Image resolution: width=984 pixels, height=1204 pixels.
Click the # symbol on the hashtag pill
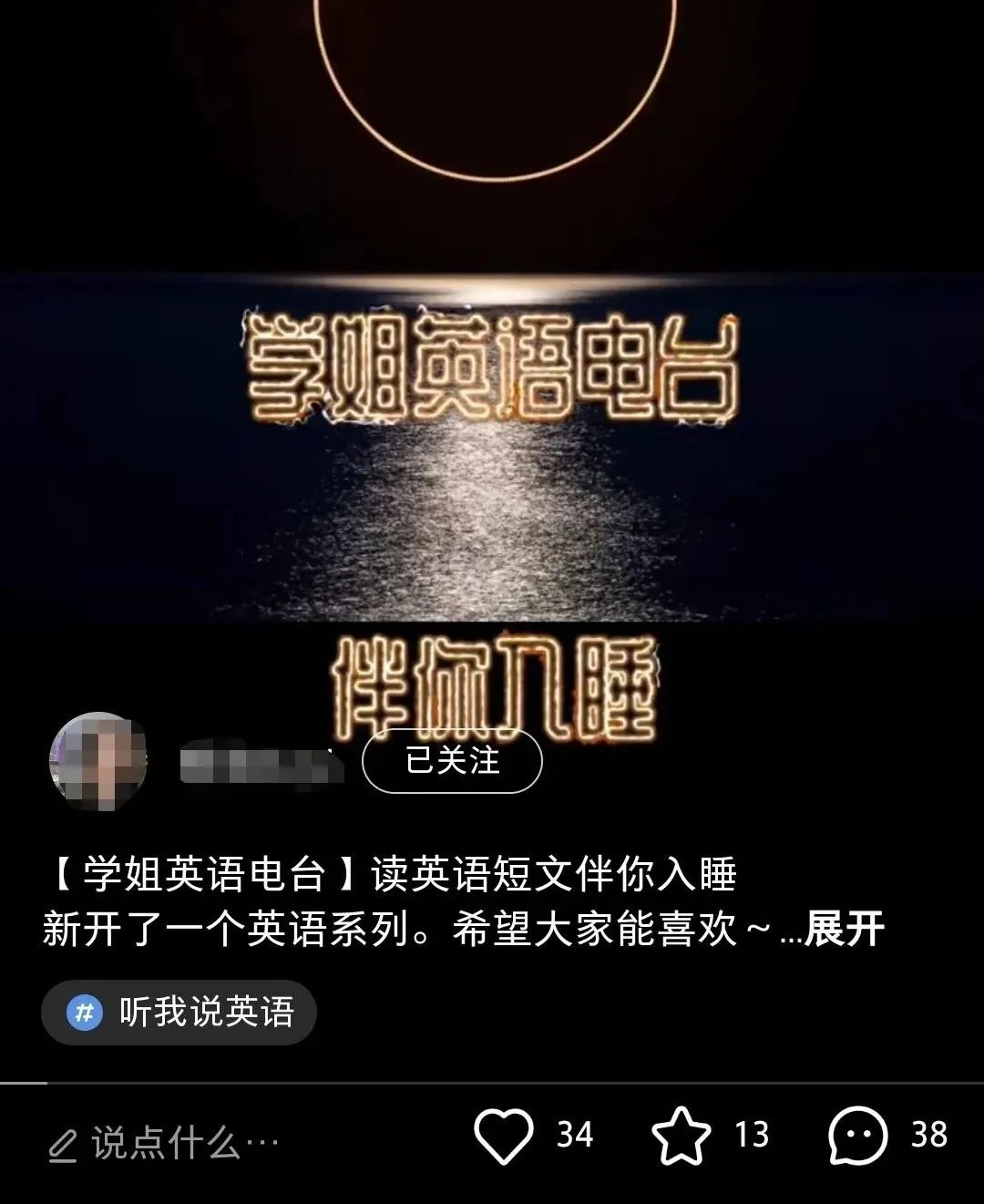[x=84, y=1012]
